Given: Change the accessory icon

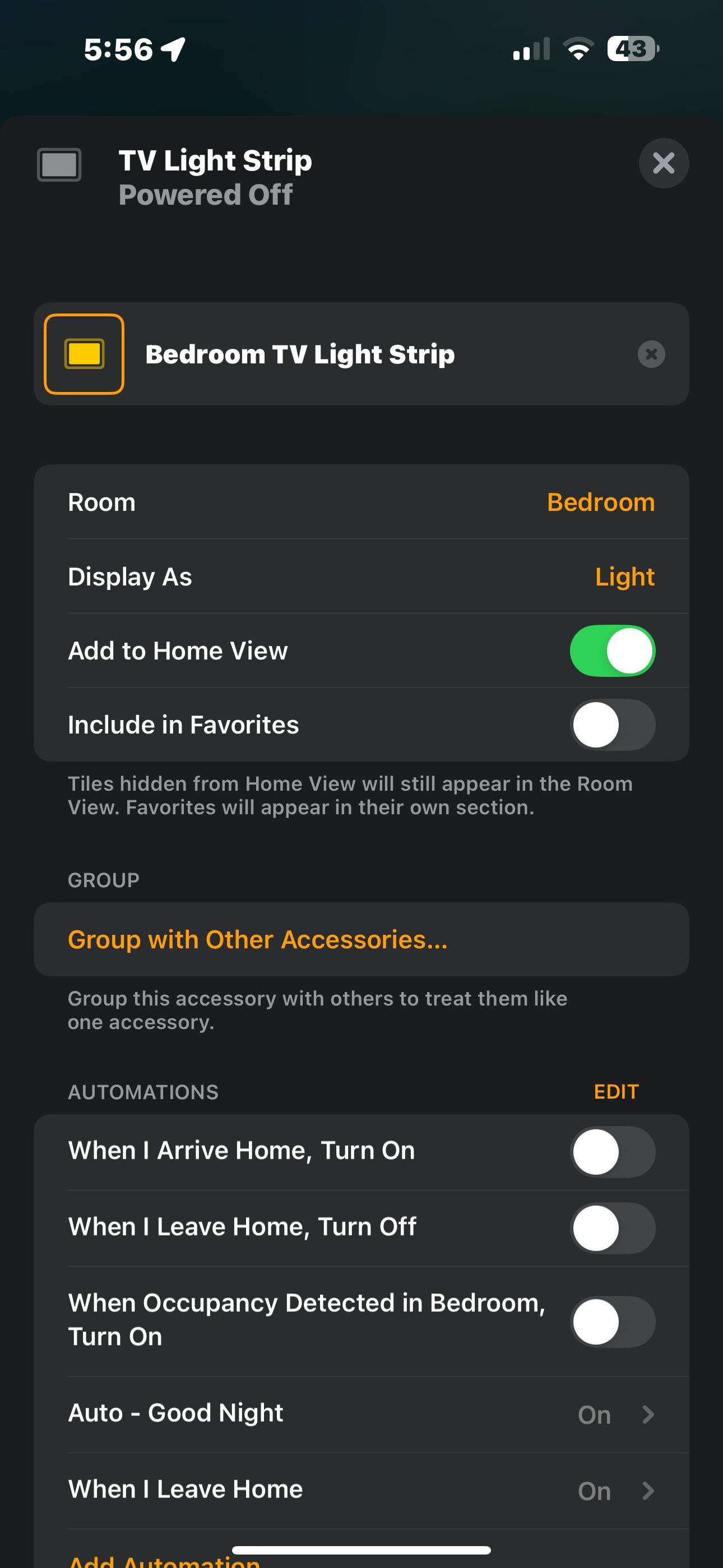Looking at the screenshot, I should (84, 354).
